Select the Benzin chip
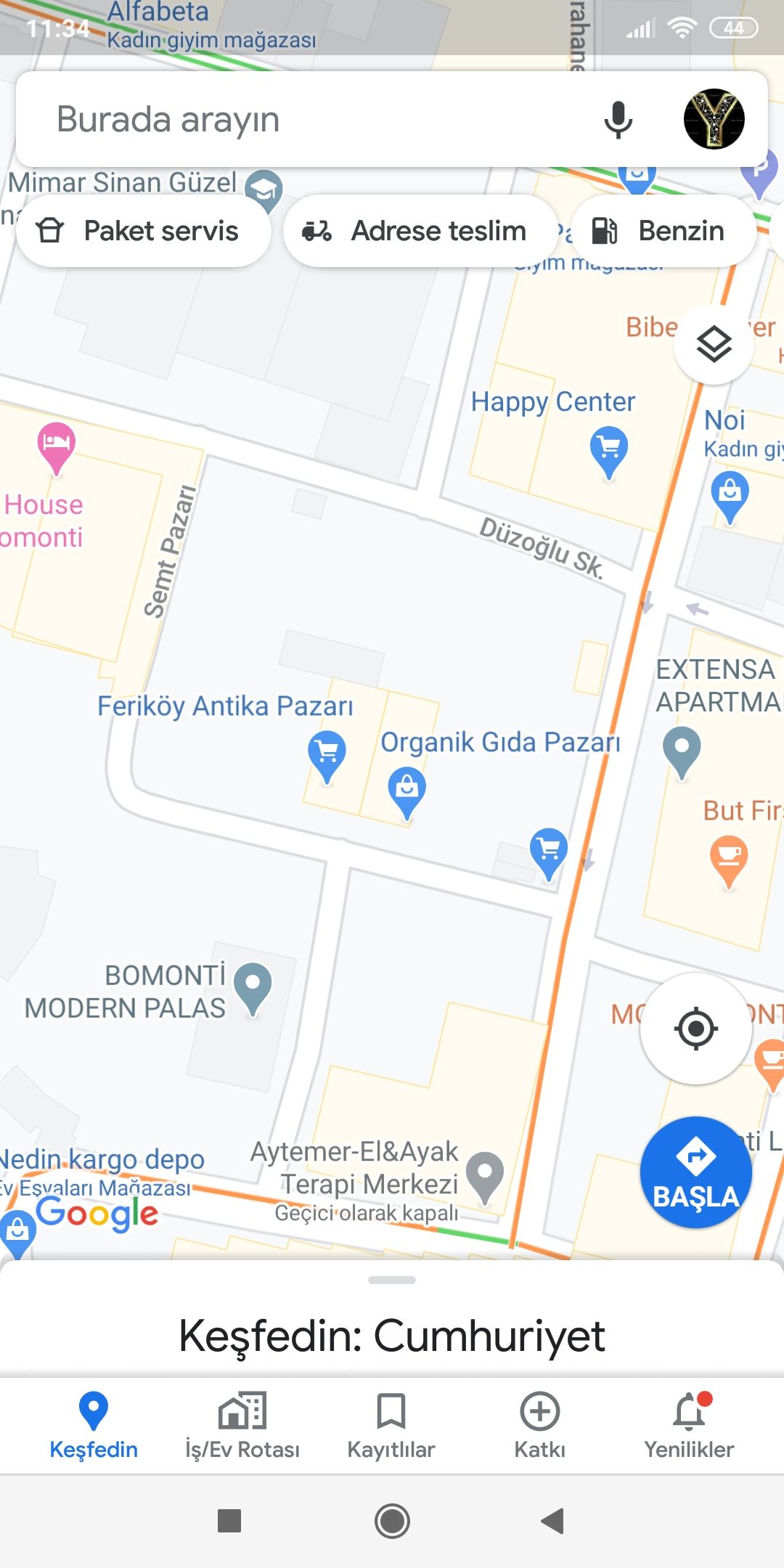The image size is (784, 1568). 662,231
